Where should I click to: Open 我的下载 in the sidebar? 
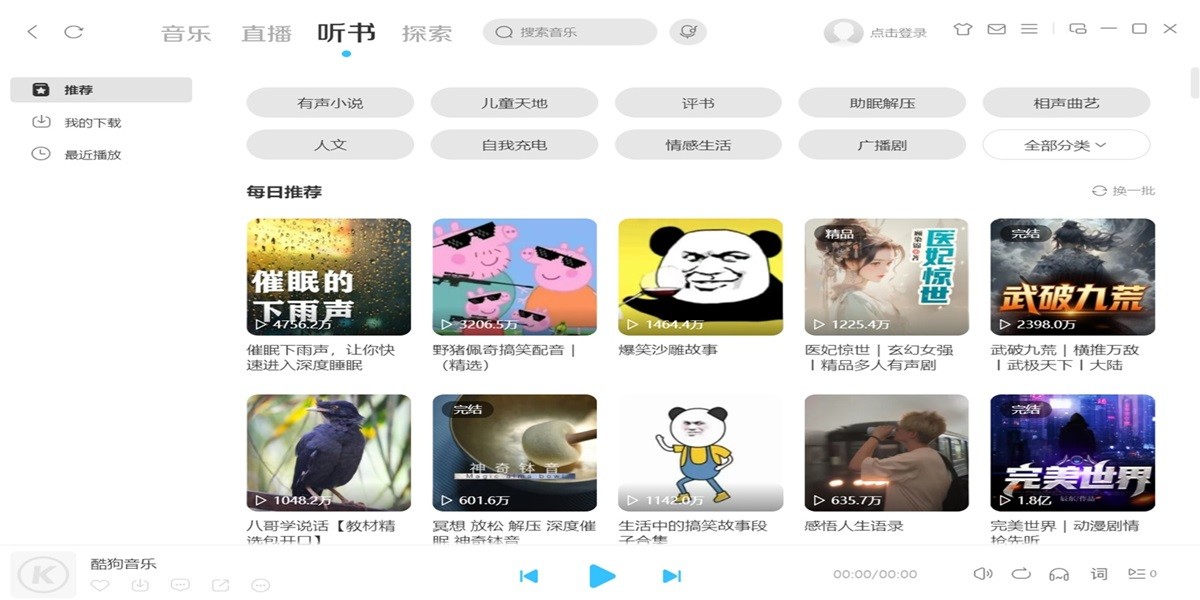pos(92,123)
